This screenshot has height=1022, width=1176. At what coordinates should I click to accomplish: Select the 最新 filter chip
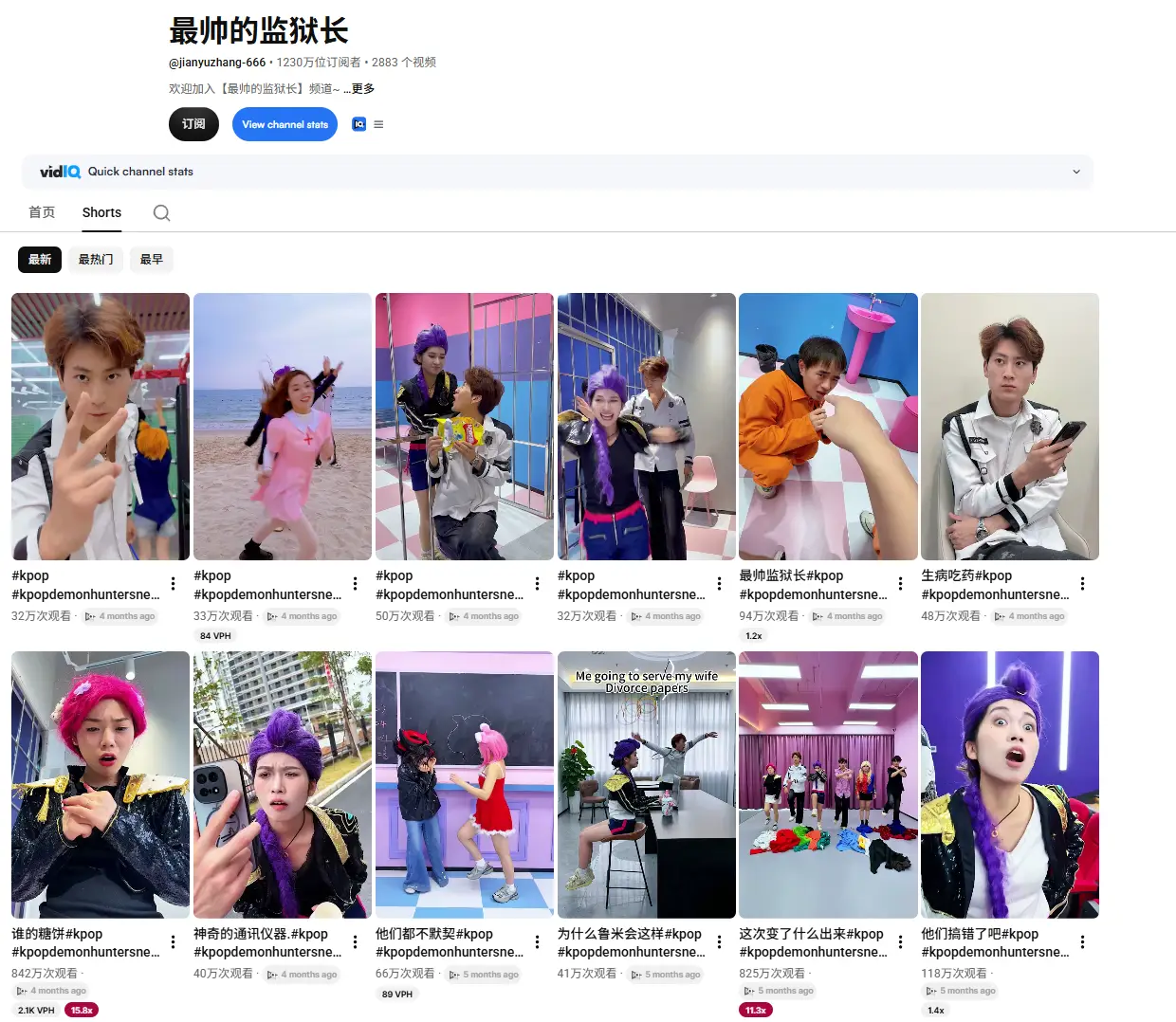tap(40, 260)
